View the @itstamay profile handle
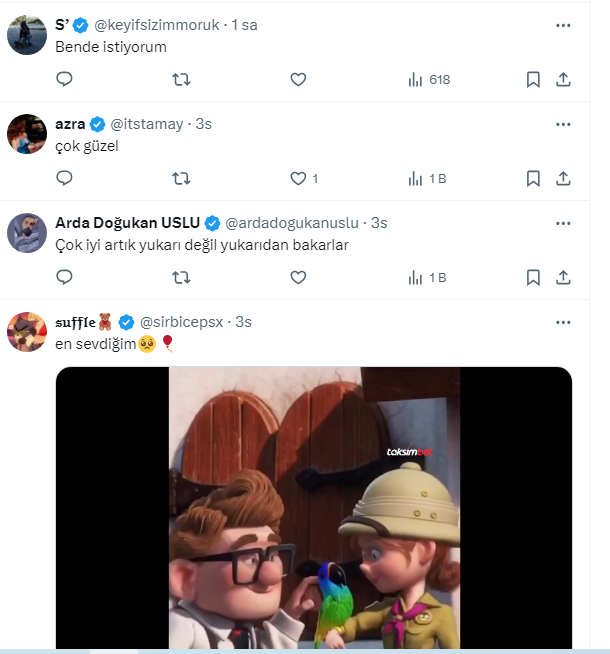The height and width of the screenshot is (654, 610). click(x=149, y=124)
